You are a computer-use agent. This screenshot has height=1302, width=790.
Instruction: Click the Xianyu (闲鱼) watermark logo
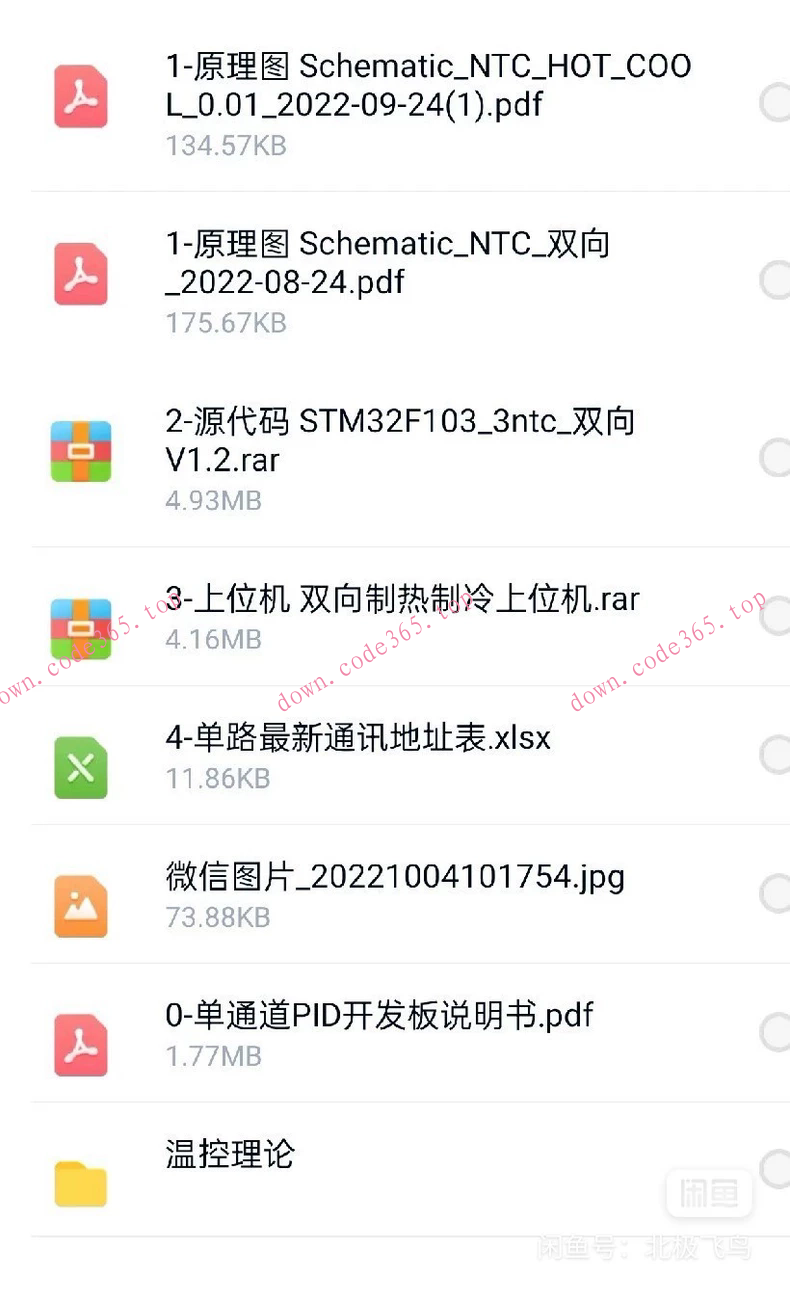(x=709, y=1192)
